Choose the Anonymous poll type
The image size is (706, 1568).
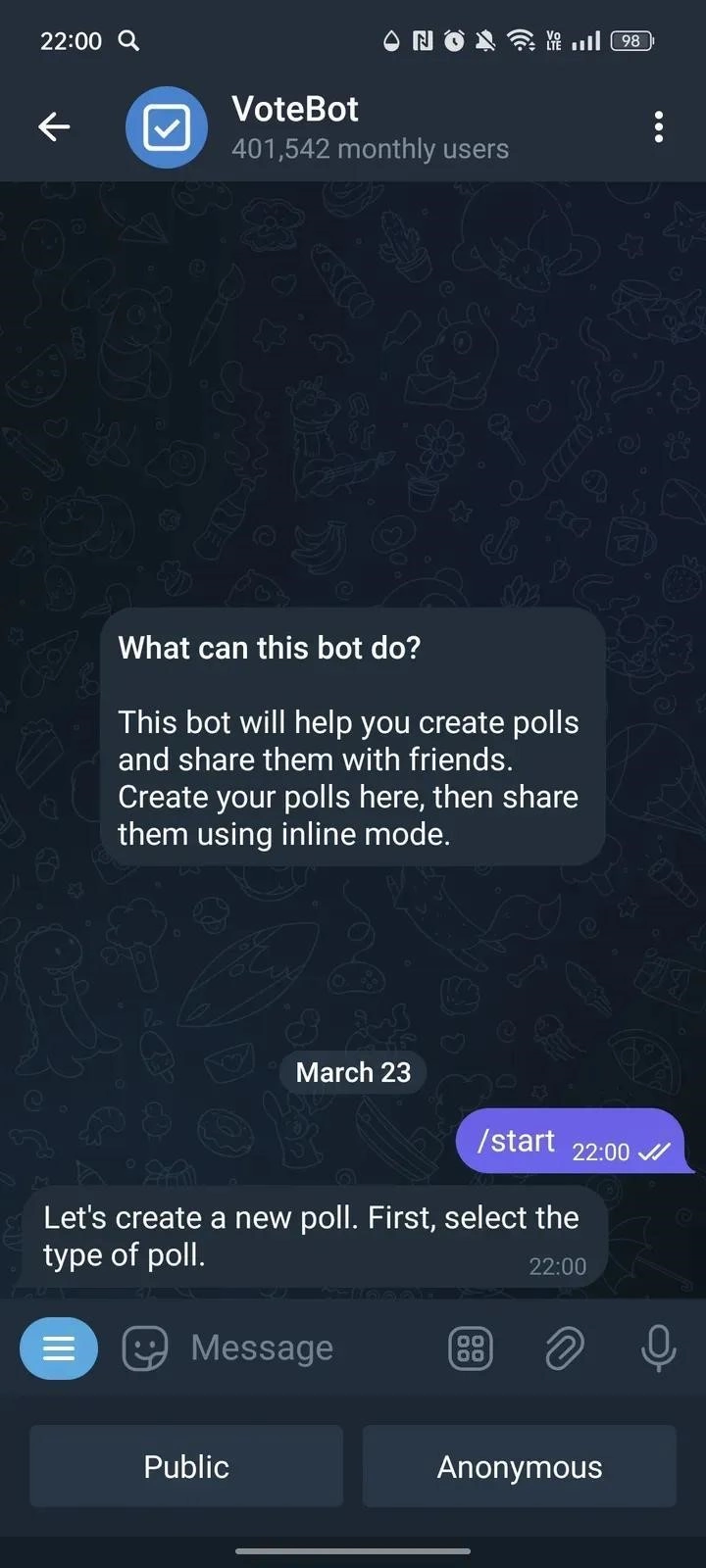[x=520, y=1466]
